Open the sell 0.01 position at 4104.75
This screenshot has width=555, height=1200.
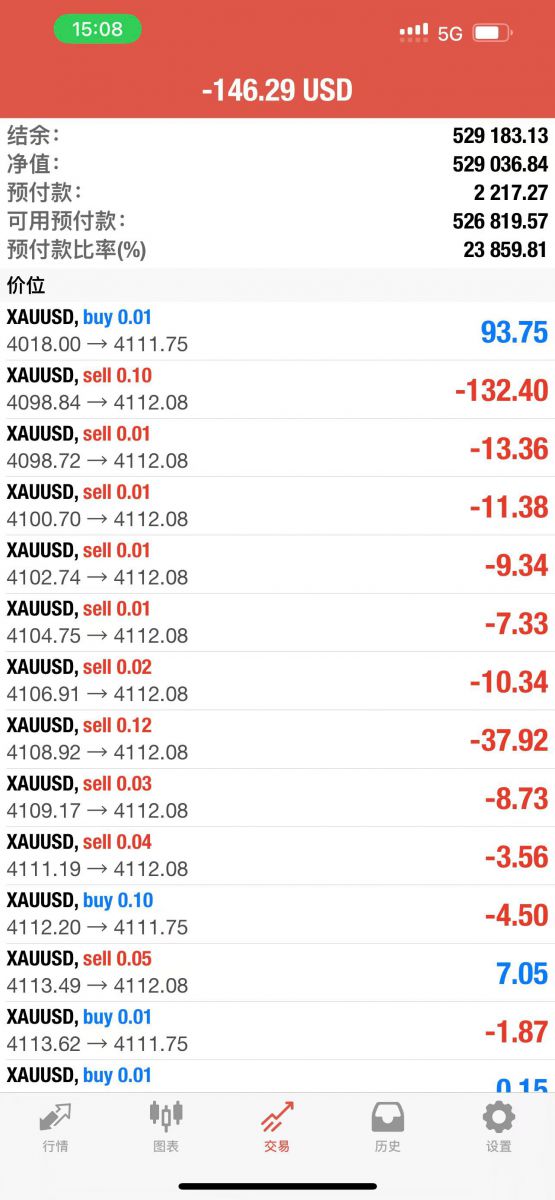[x=277, y=622]
